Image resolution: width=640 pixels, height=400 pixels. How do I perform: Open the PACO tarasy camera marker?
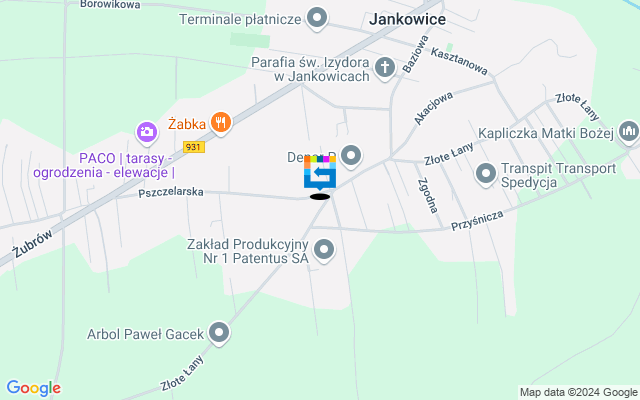pos(146,131)
